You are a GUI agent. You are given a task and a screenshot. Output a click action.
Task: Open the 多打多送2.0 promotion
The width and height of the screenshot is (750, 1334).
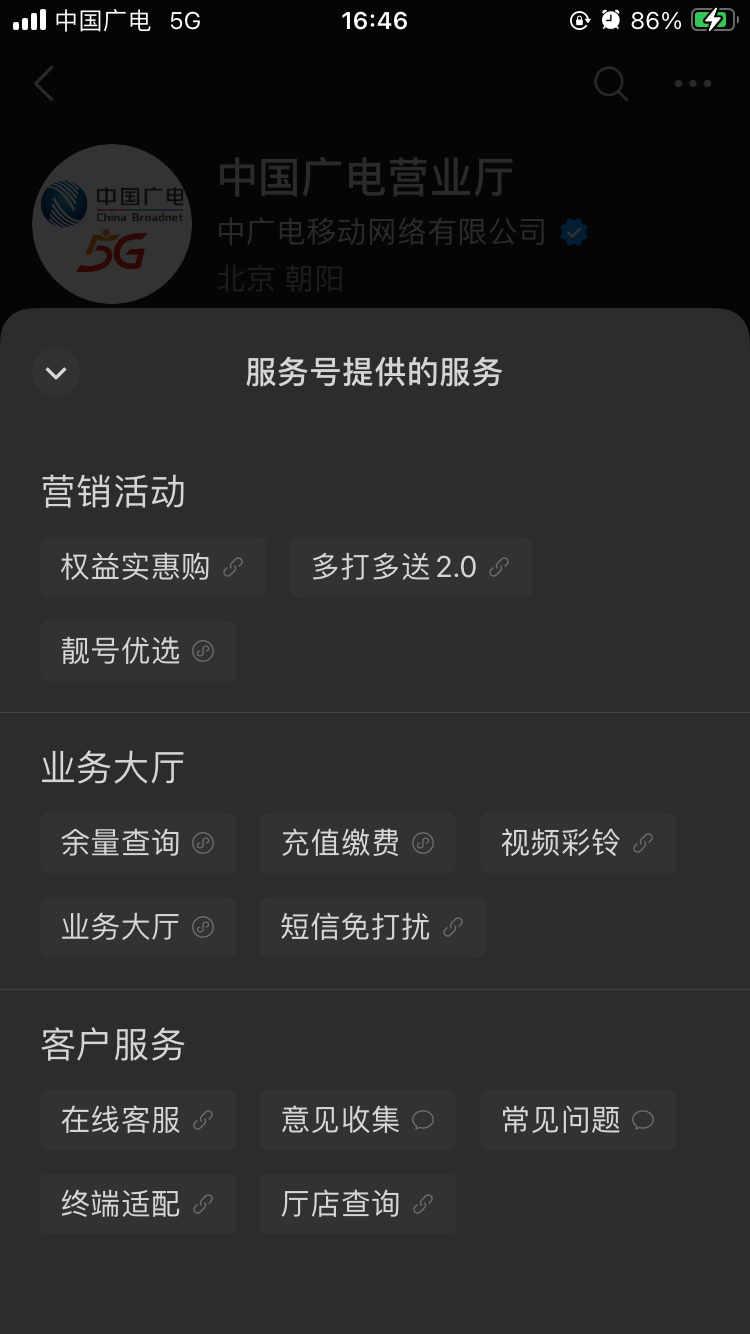coord(410,567)
